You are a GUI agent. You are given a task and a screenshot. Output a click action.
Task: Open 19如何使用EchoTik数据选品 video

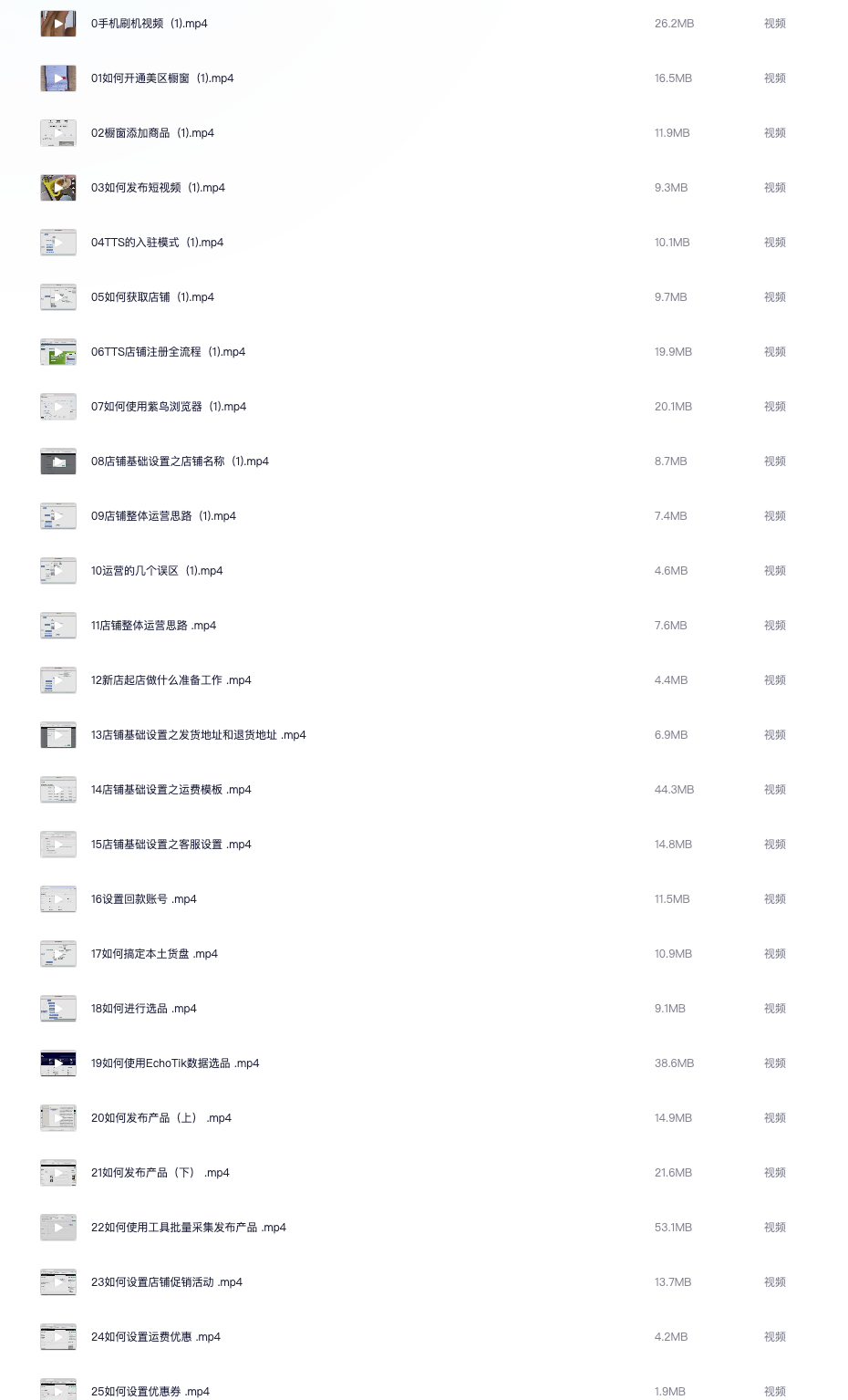(175, 1063)
